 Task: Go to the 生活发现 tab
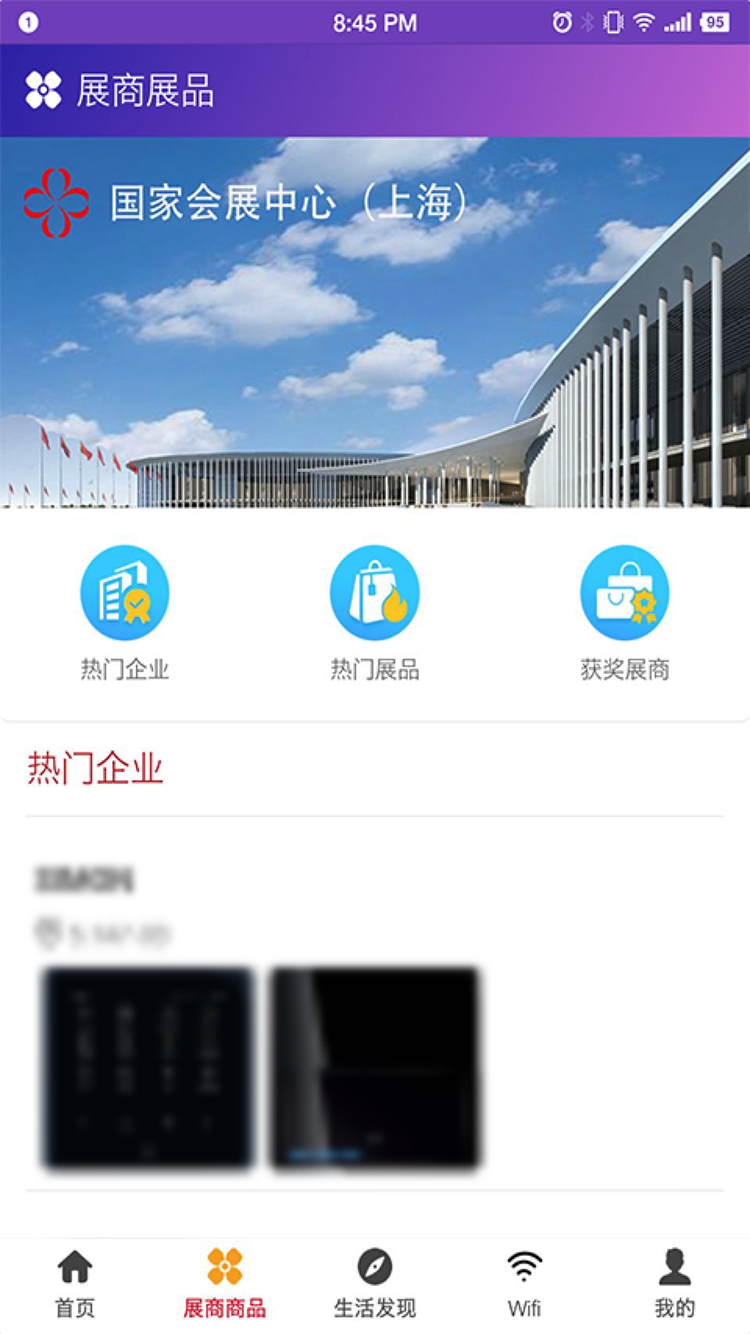click(375, 1283)
